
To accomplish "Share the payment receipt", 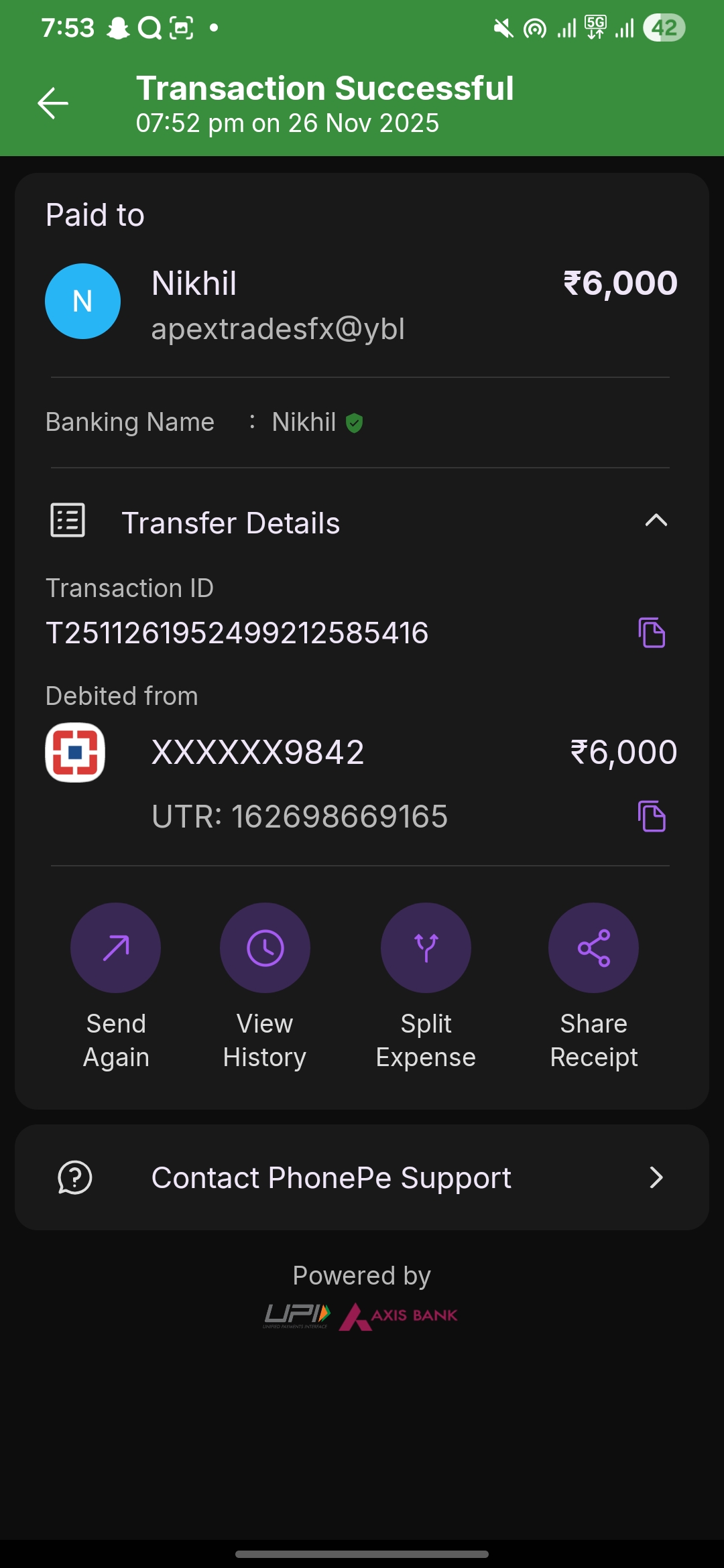I will [593, 948].
